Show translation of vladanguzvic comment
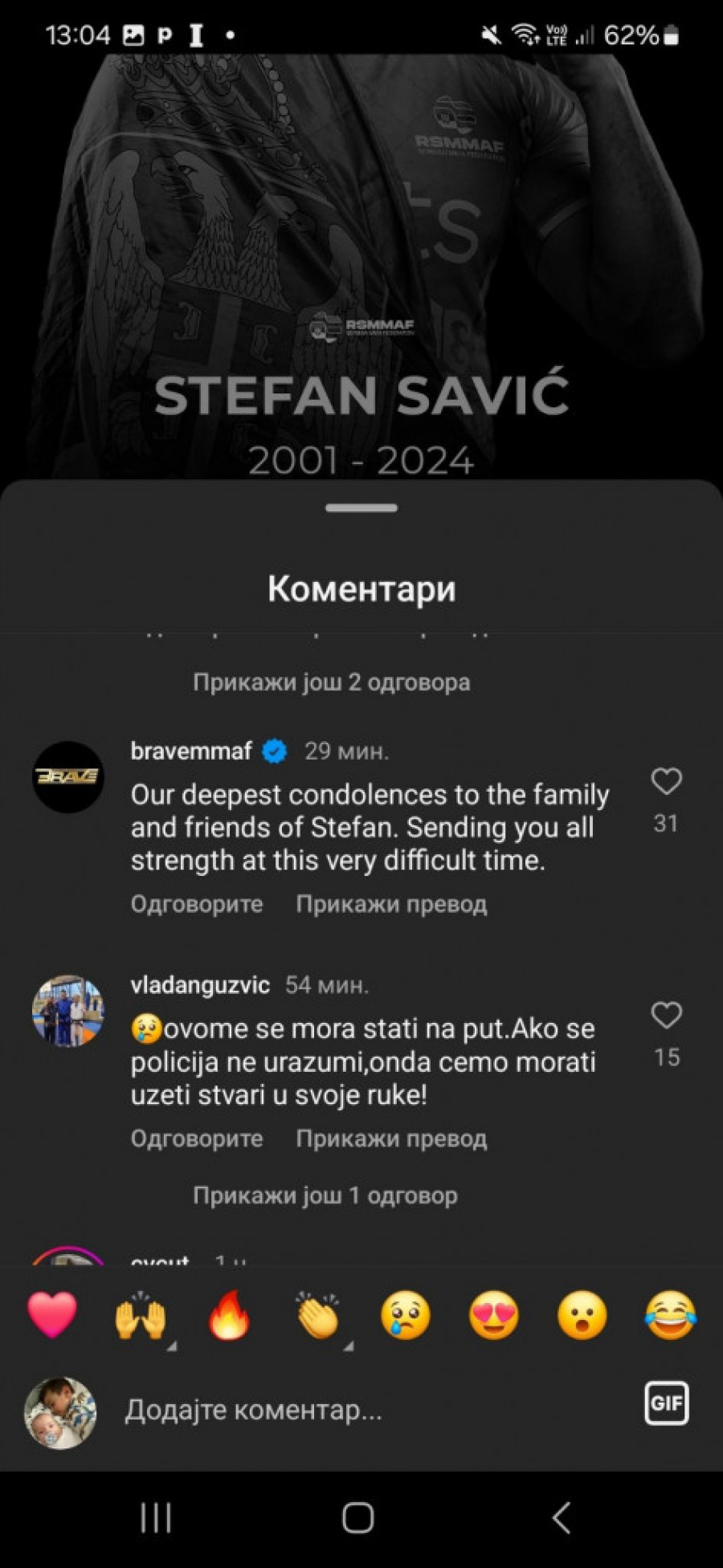 pos(391,1138)
